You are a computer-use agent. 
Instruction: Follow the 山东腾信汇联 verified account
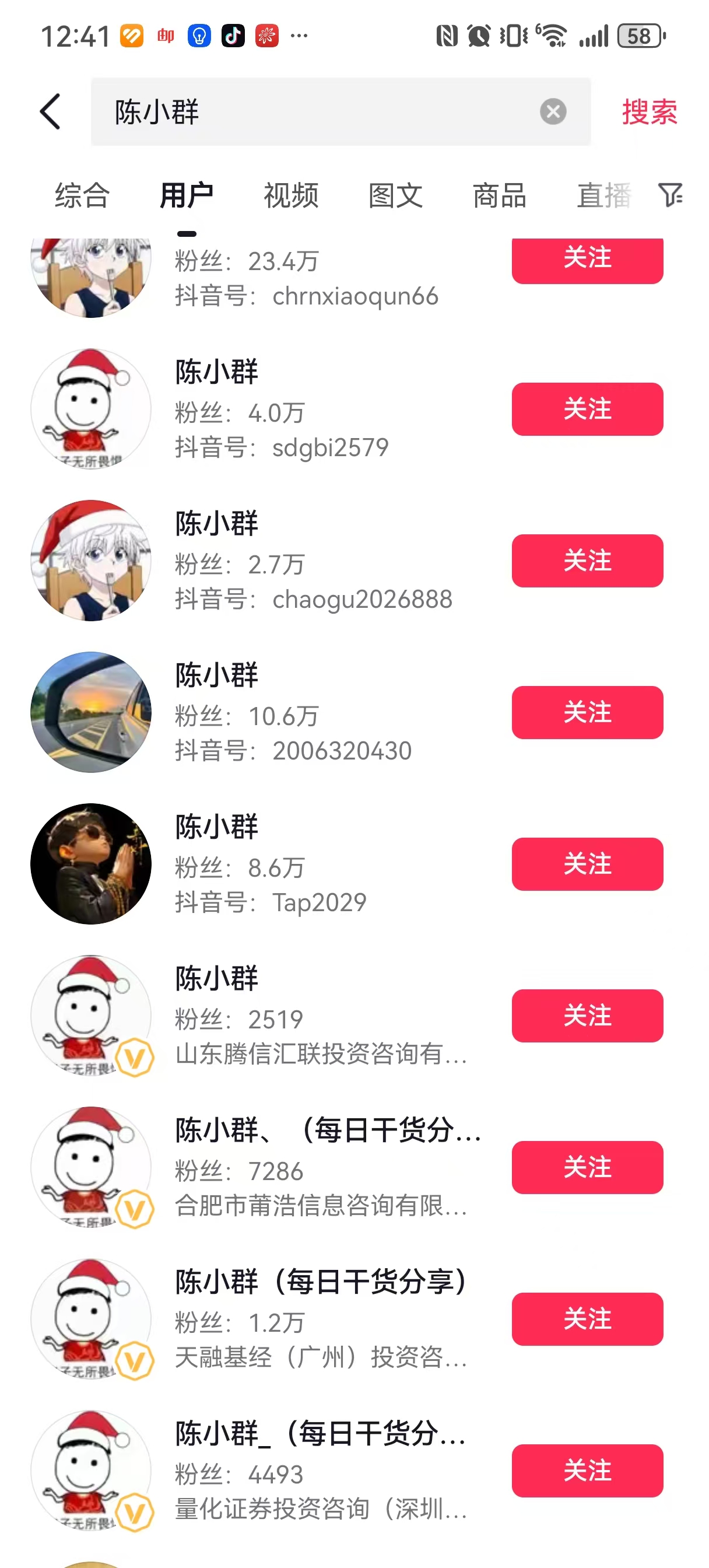click(587, 1016)
